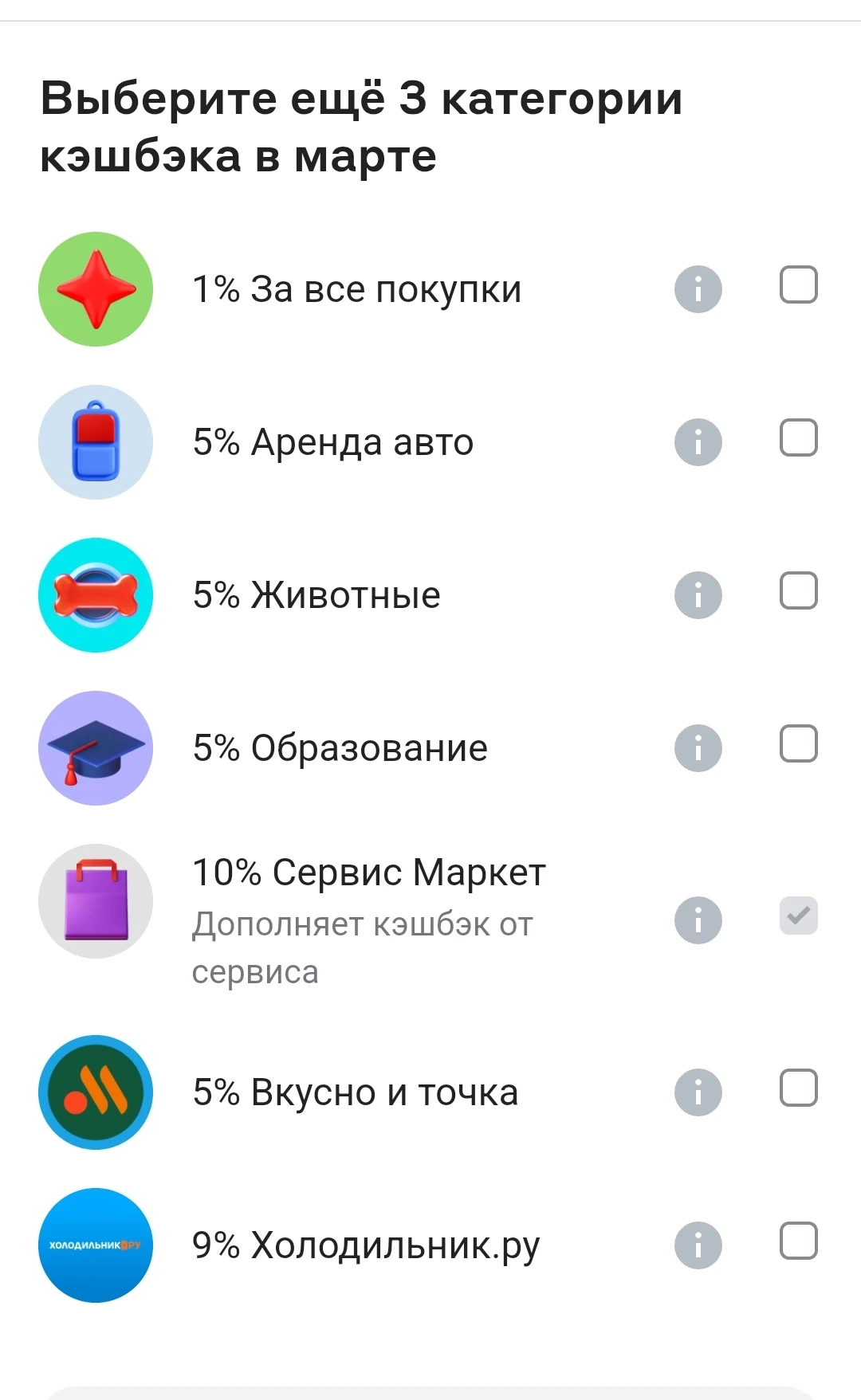View info on 5% Животные cashback
861x1400 pixels.
pos(698,595)
